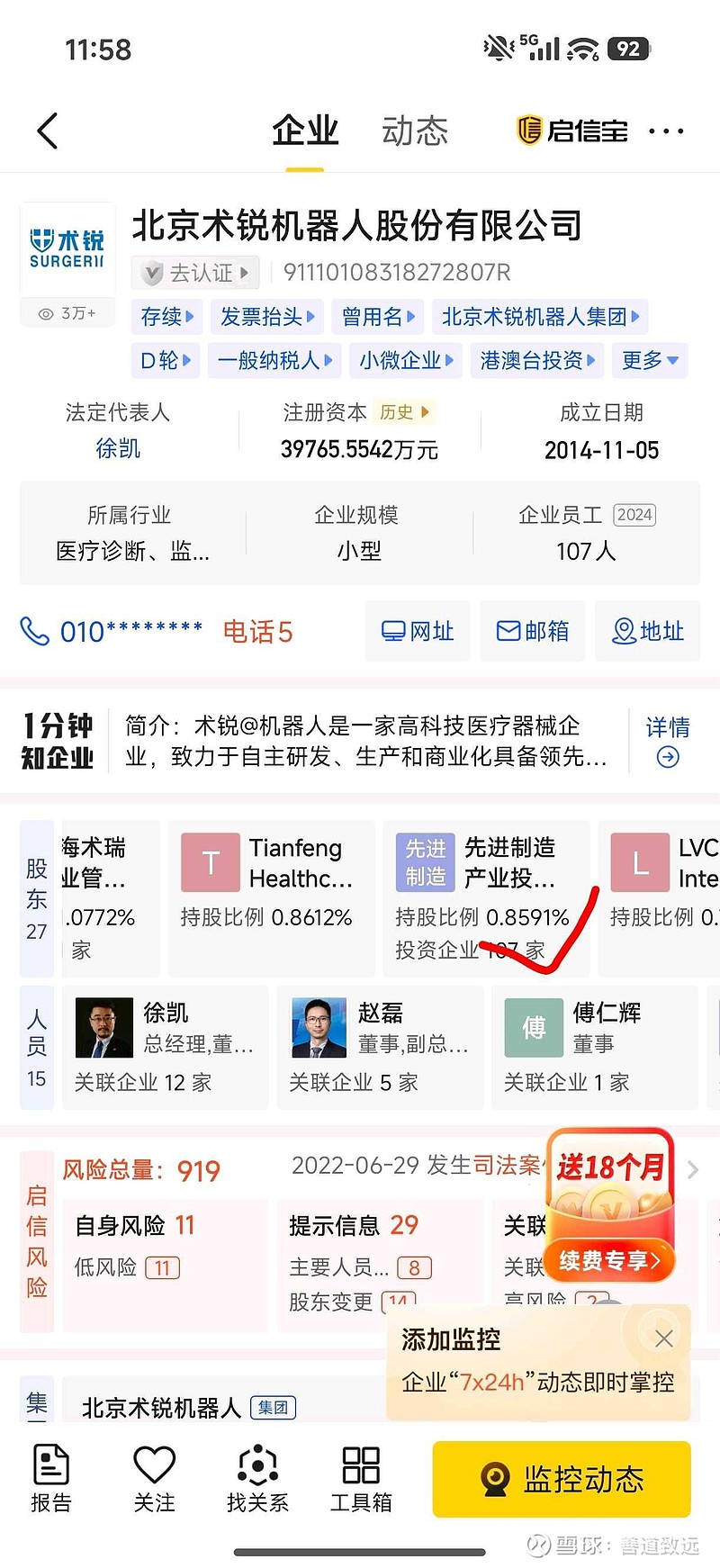This screenshot has height=1568, width=720.
Task: Tap the phone icon to call the company
Action: (x=34, y=631)
